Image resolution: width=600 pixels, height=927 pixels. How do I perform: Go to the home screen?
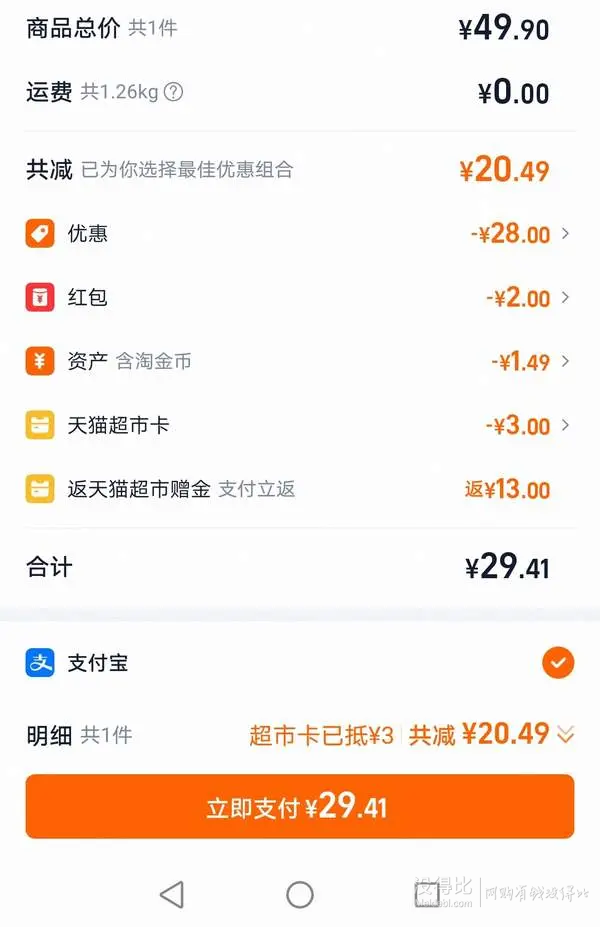300,894
